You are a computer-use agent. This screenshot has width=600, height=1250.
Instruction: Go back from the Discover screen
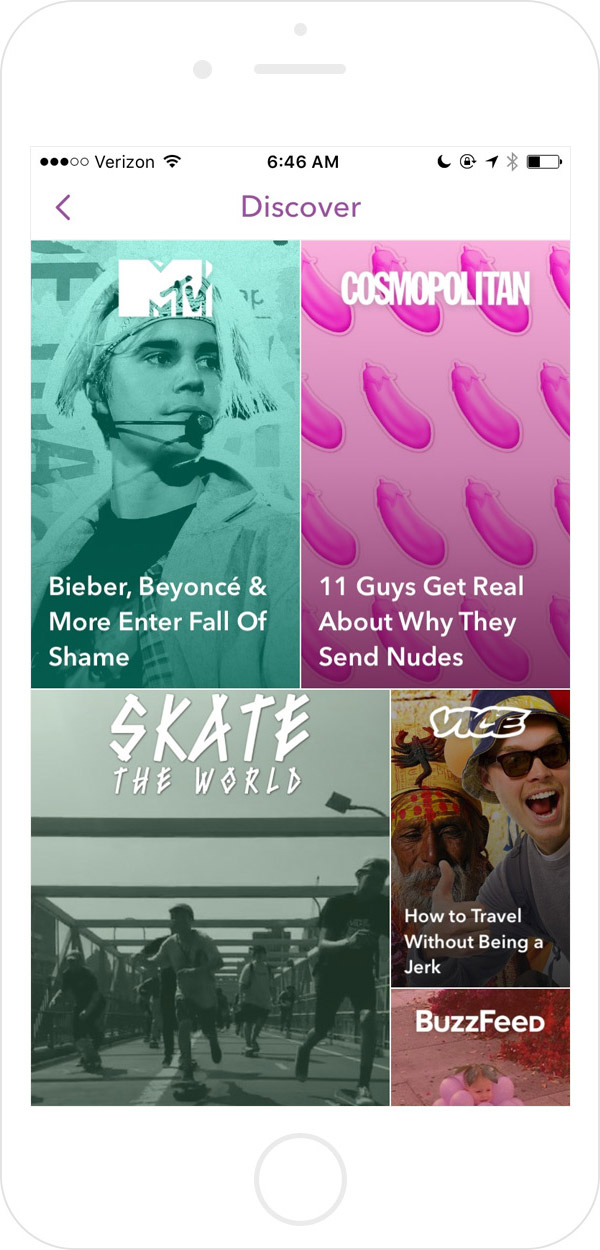[63, 208]
